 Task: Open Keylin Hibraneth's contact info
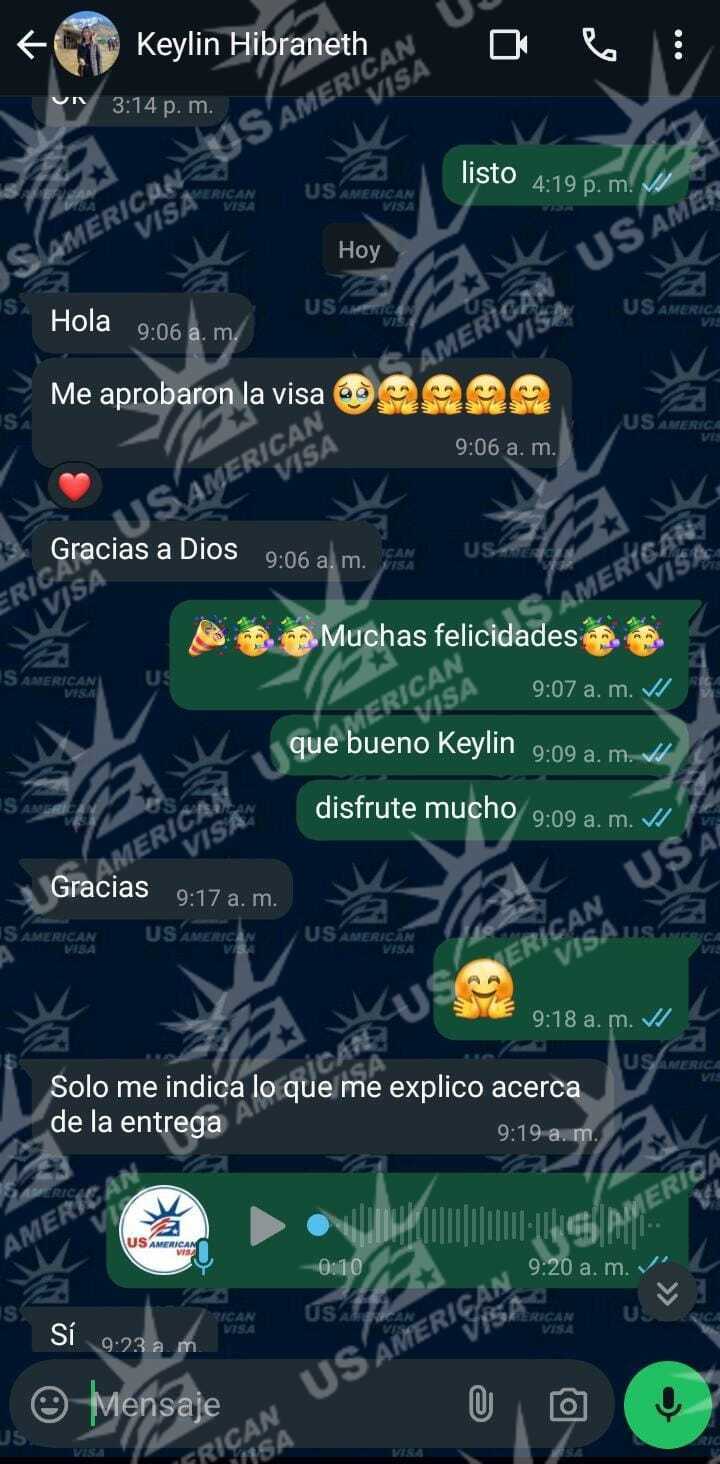[252, 45]
